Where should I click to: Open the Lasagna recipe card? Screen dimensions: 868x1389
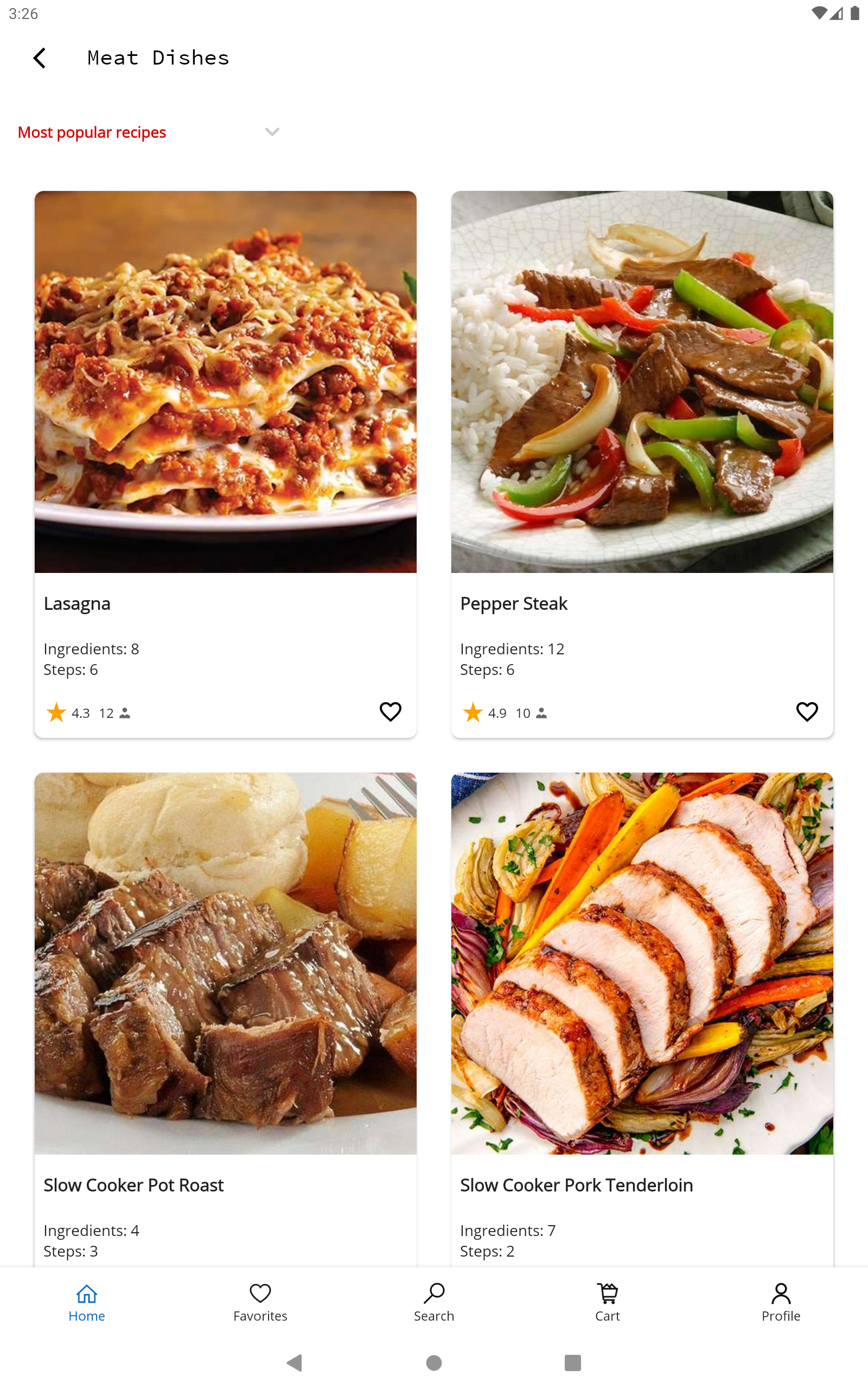click(x=225, y=402)
